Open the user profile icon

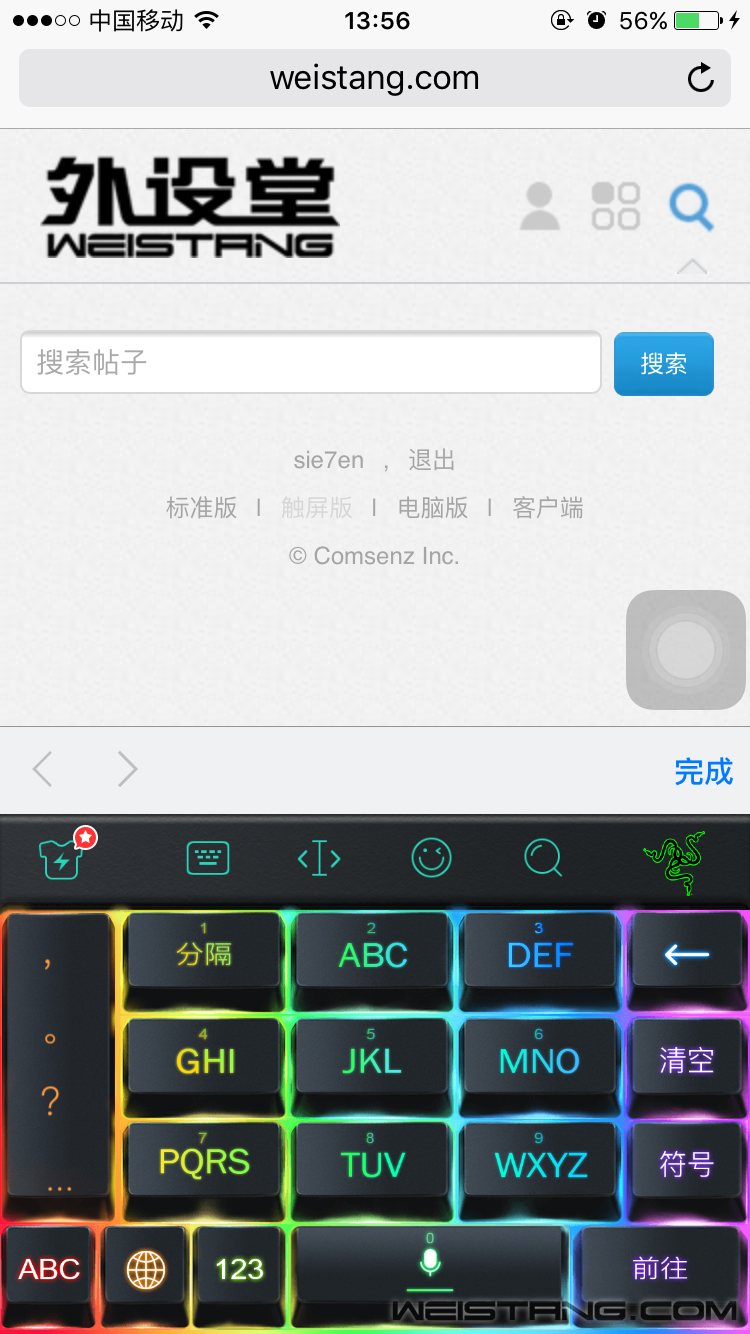coord(540,206)
